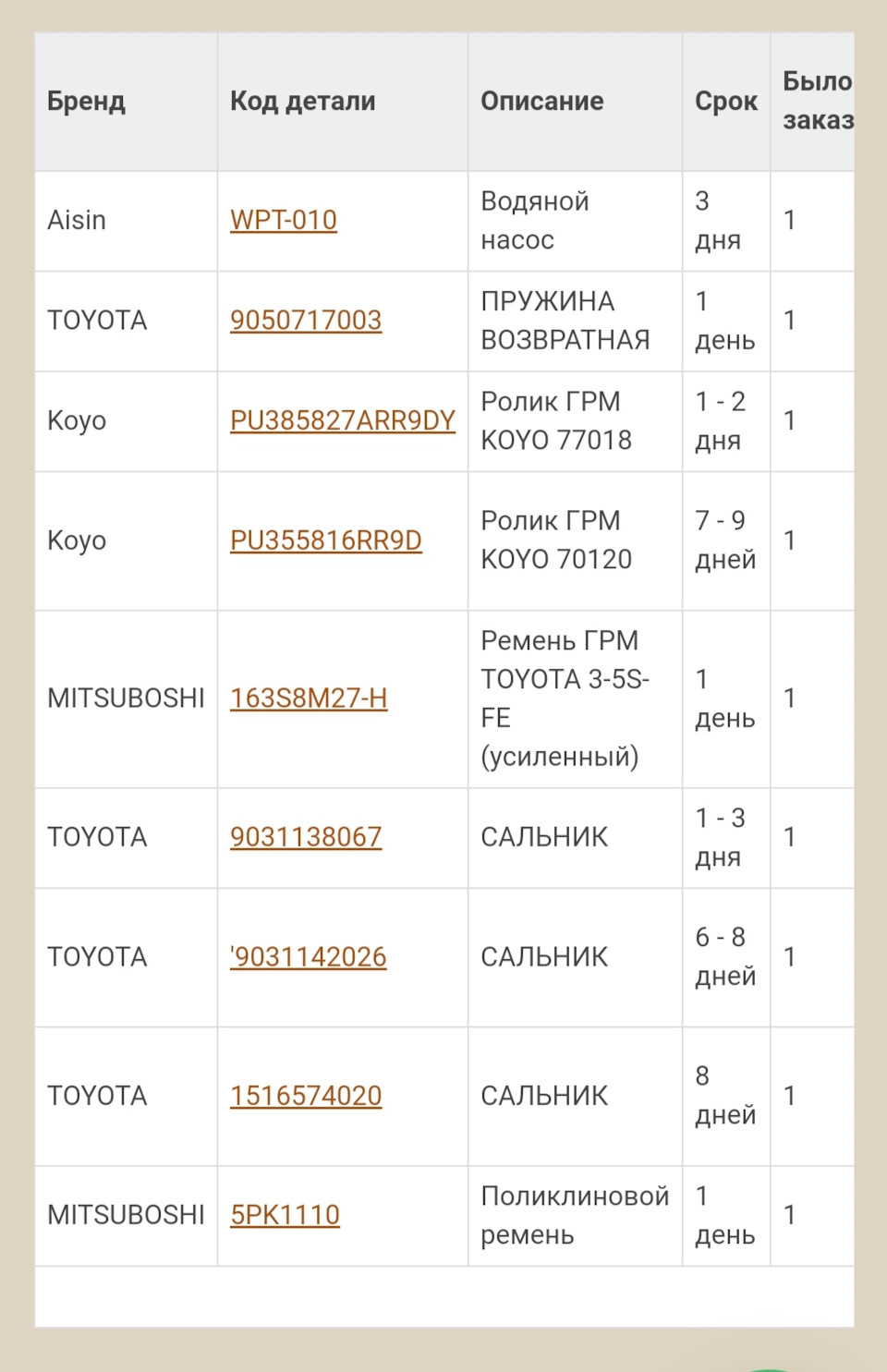Open the 9050717003 return spring link
The width and height of the screenshot is (887, 1372).
[x=306, y=322]
